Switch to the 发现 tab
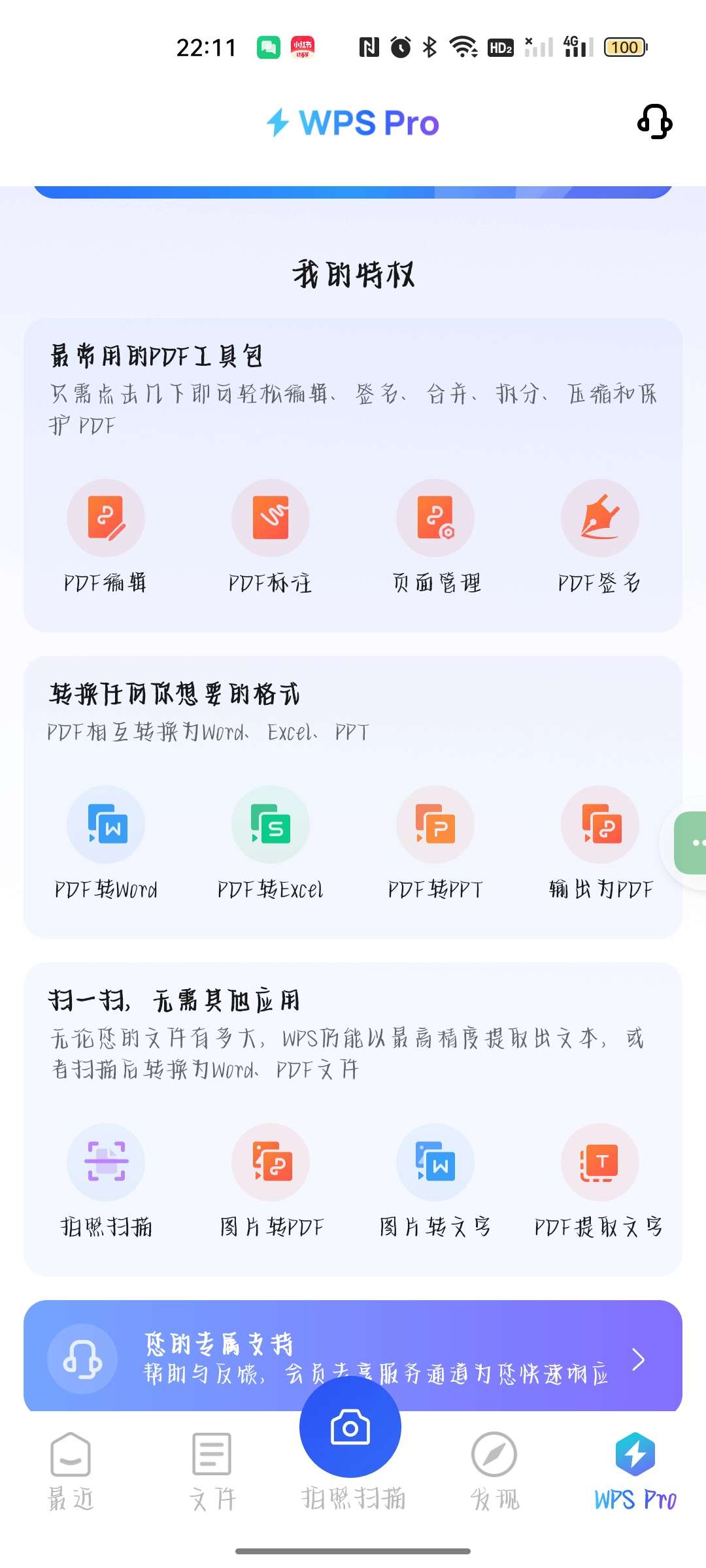This screenshot has height=1568, width=706. click(494, 1471)
